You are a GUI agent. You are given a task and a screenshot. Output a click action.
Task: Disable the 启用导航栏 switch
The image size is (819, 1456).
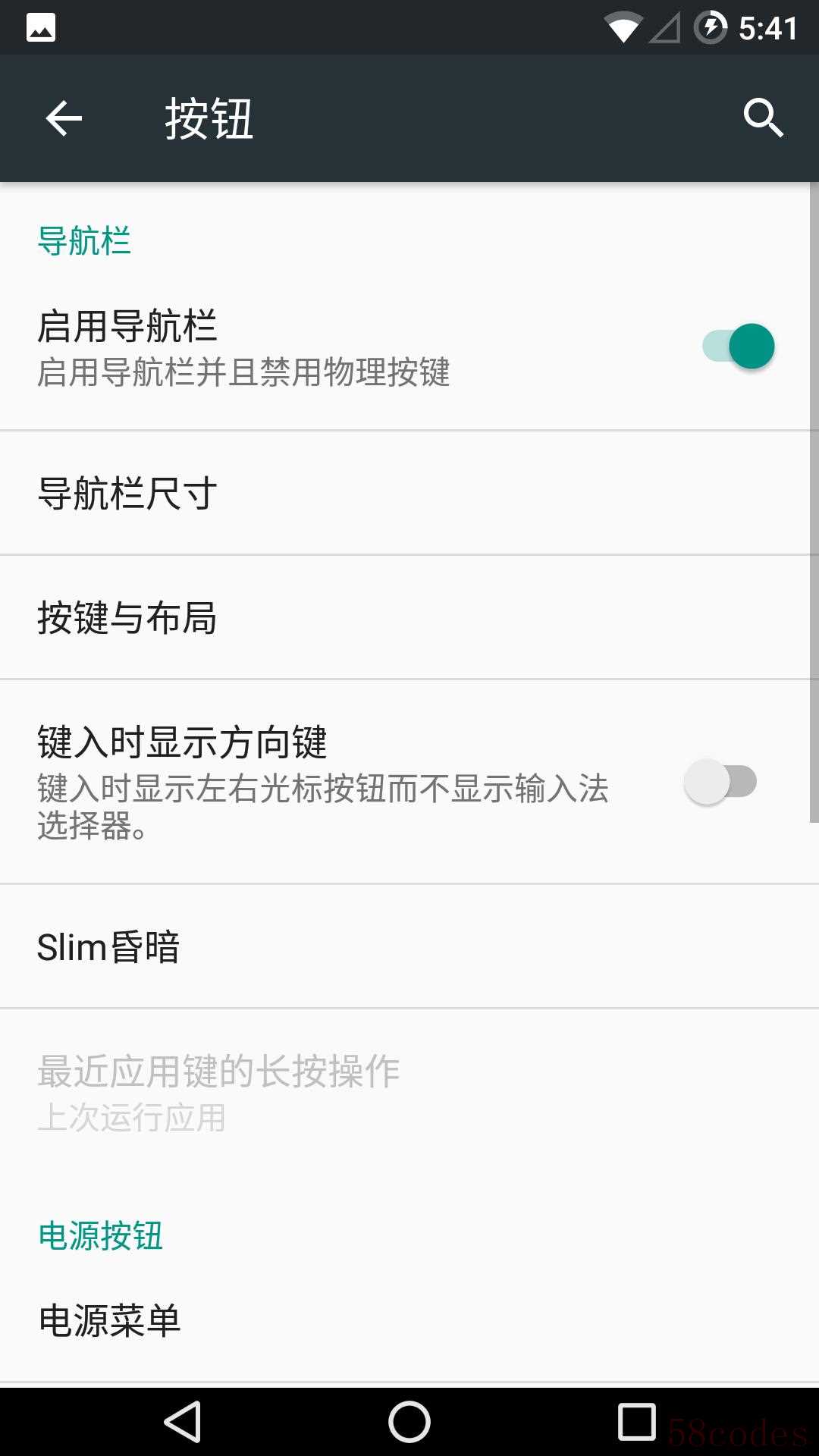[739, 347]
